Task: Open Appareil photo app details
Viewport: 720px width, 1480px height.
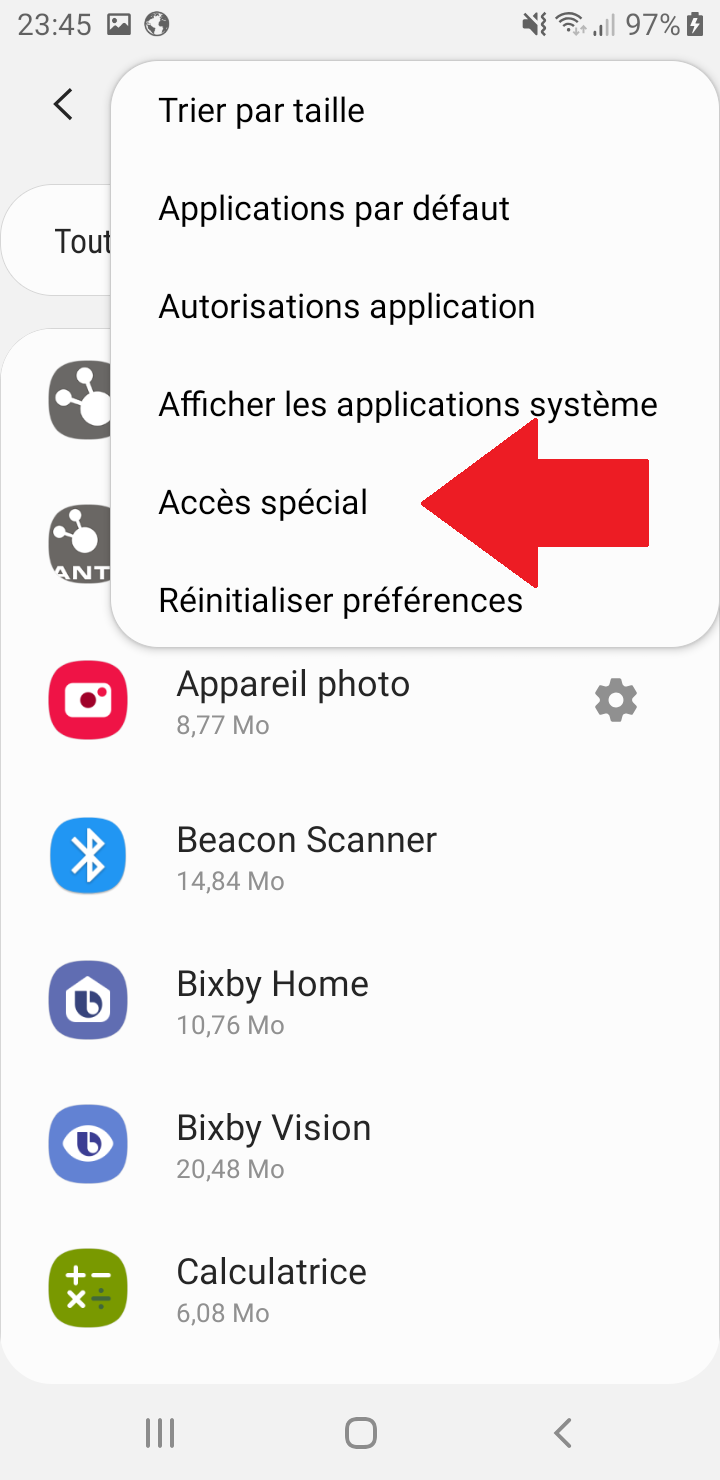Action: (x=293, y=700)
